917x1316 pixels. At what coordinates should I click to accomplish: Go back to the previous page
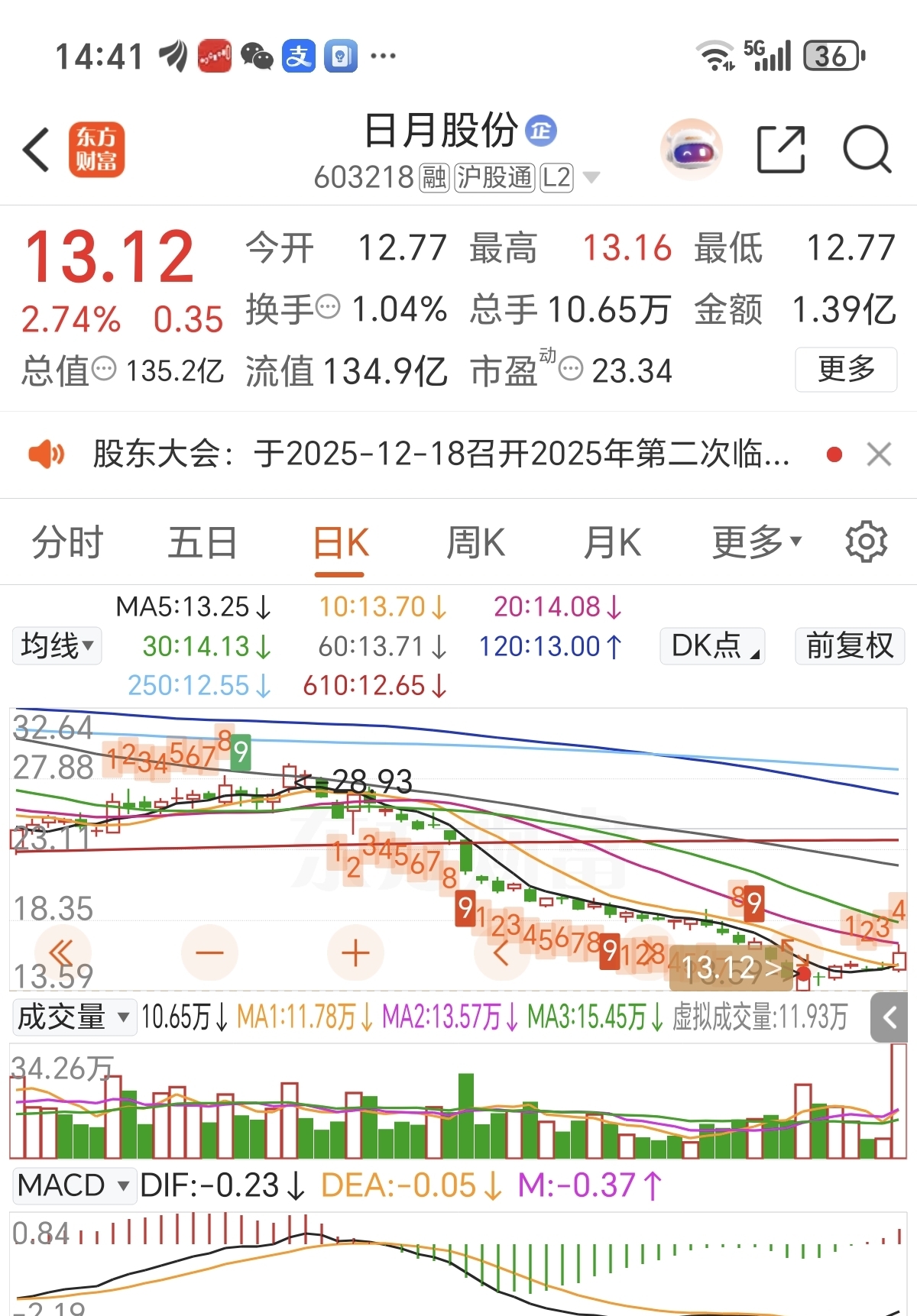pyautogui.click(x=36, y=150)
